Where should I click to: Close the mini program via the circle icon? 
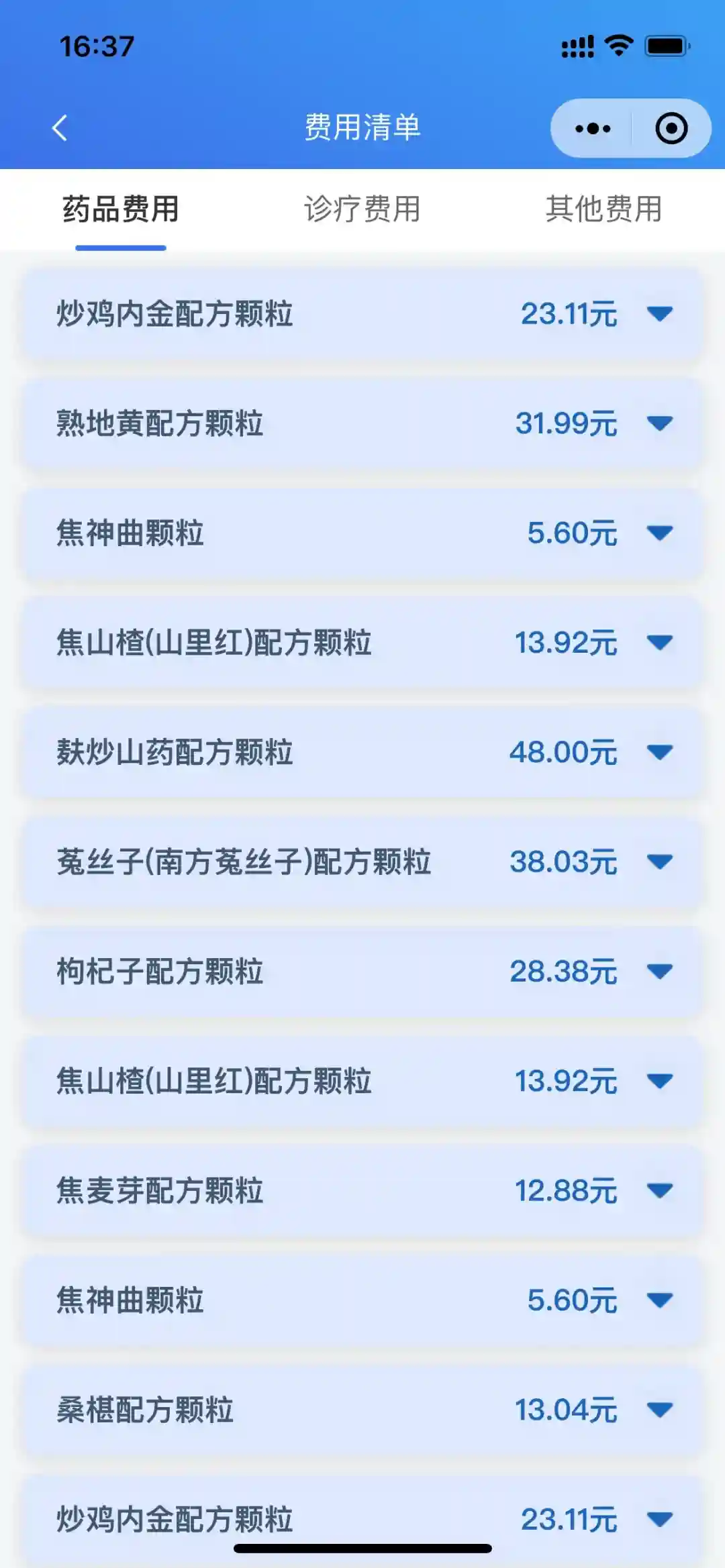(671, 128)
